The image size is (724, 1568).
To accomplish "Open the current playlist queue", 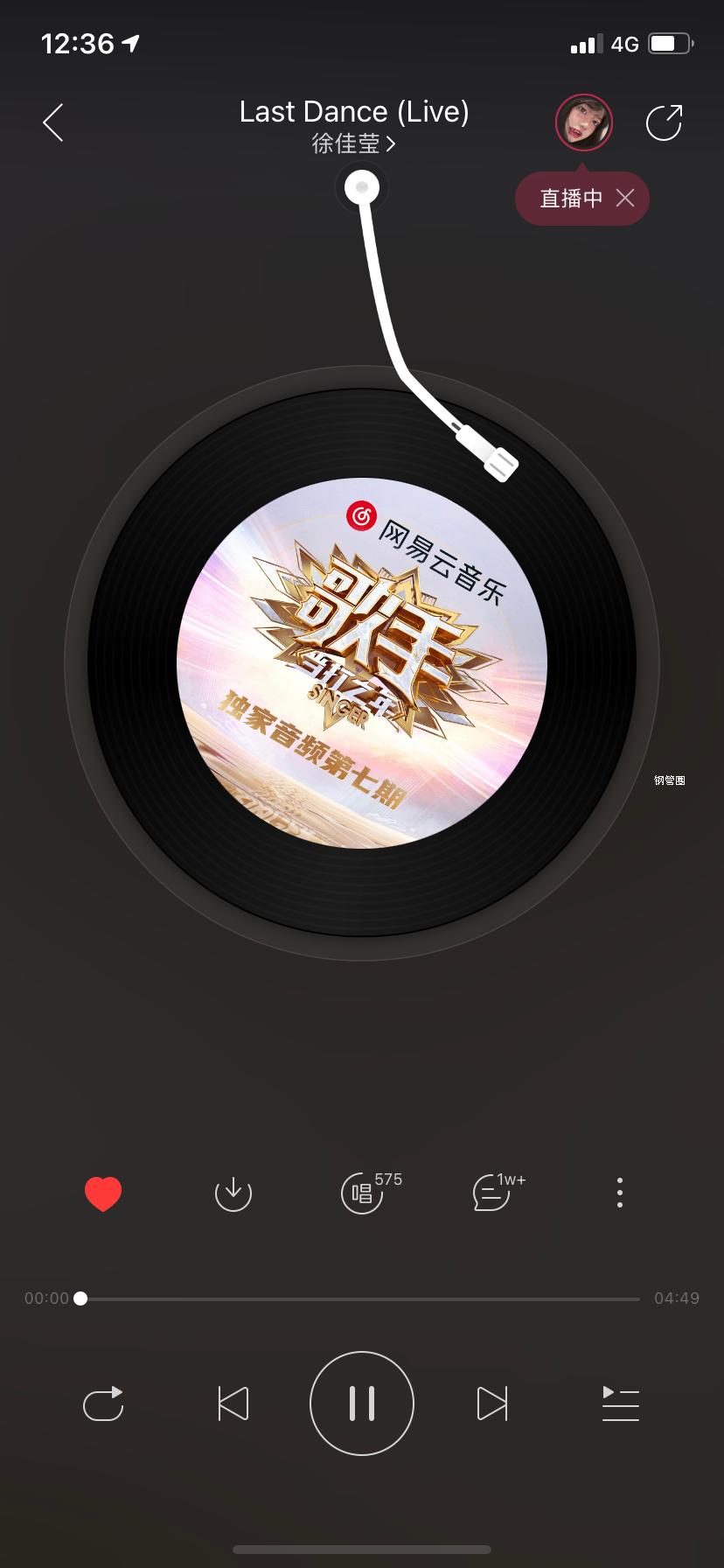I will tap(620, 1403).
